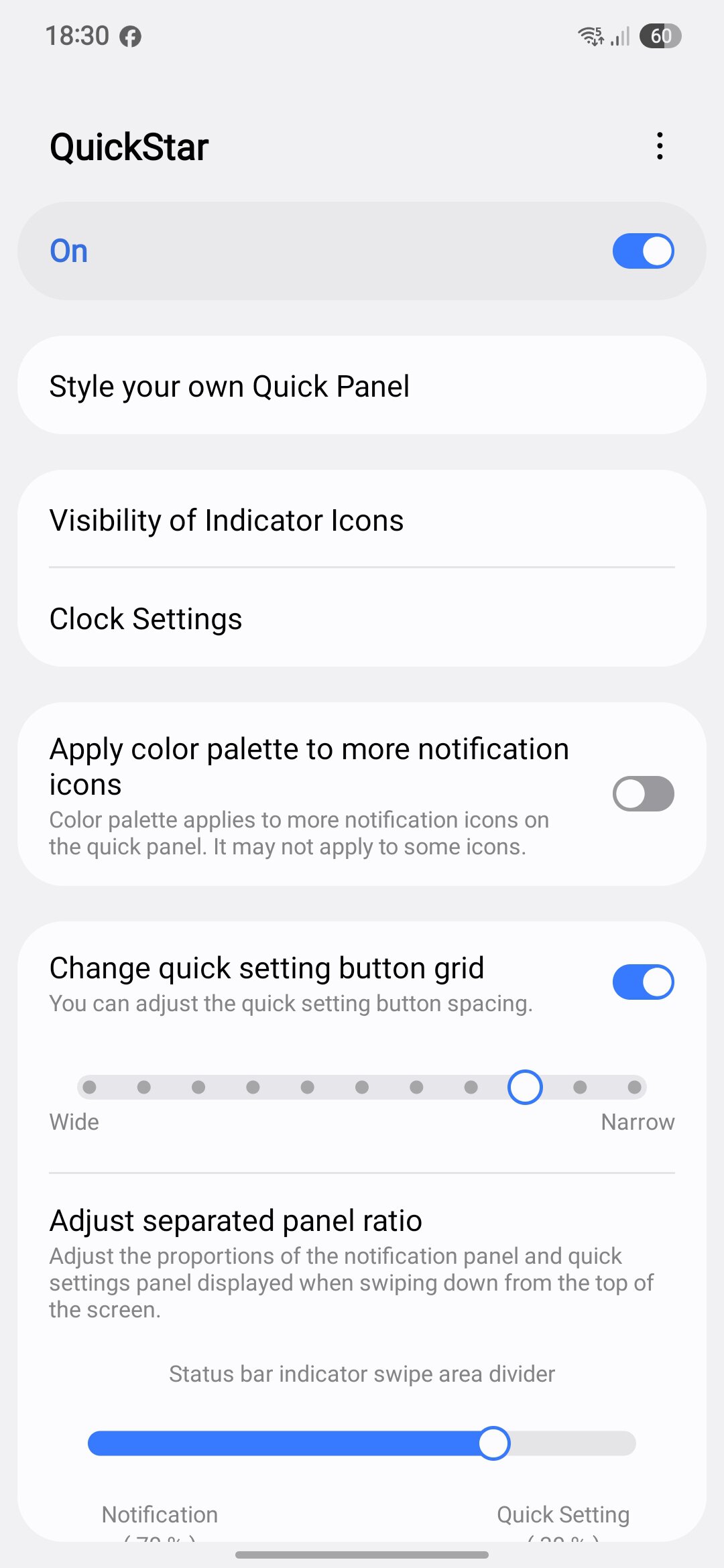This screenshot has width=724, height=1568.
Task: Tap the status bar swipe area divider slider
Action: [x=362, y=1443]
